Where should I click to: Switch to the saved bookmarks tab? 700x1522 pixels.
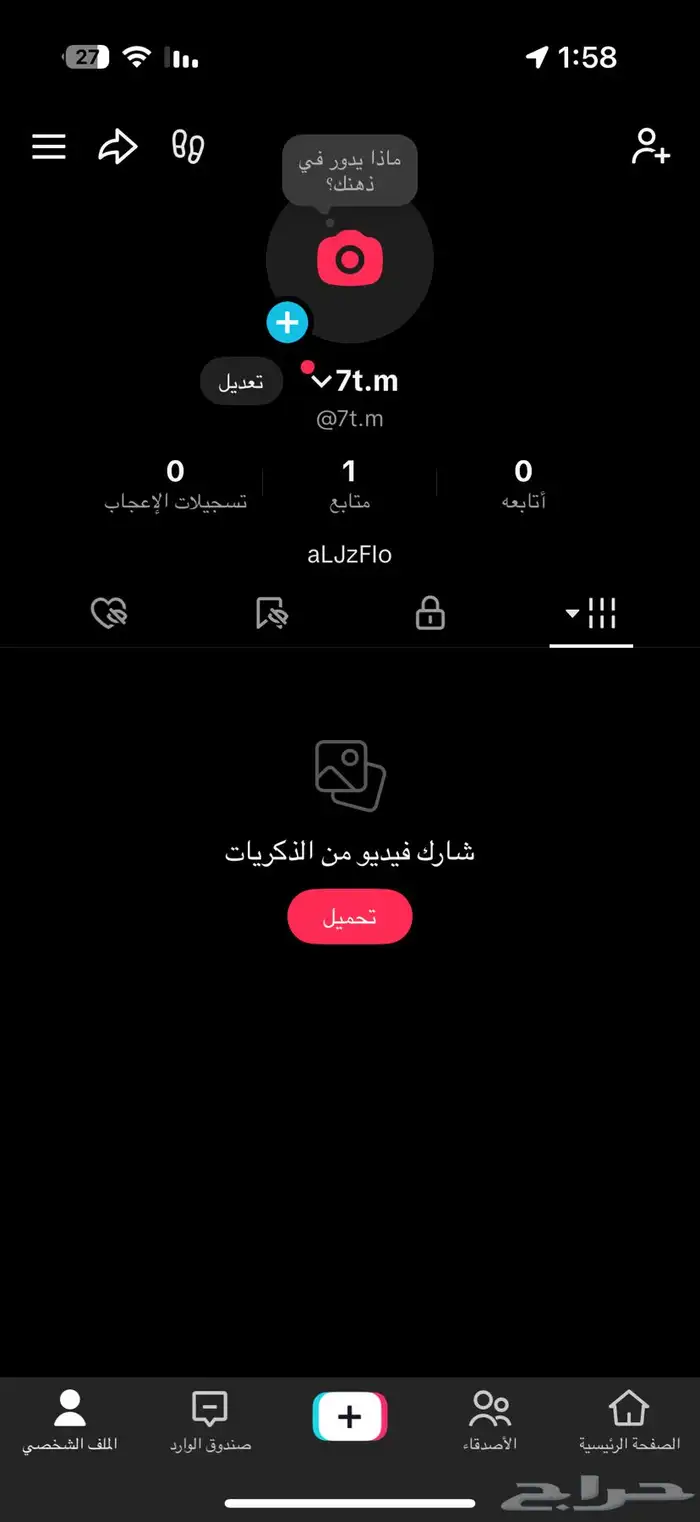coord(271,614)
